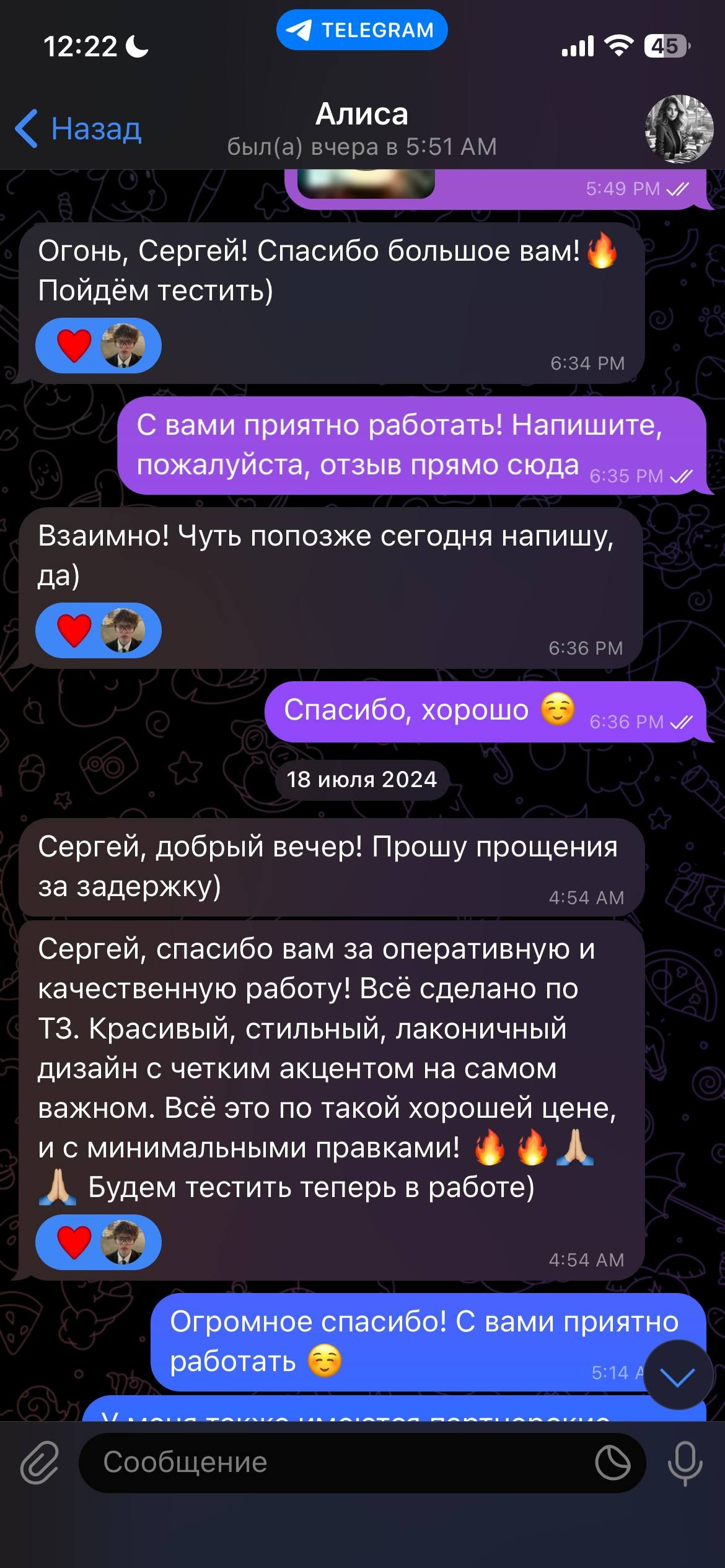
Task: Tap the attach paperclip icon
Action: click(x=40, y=1463)
